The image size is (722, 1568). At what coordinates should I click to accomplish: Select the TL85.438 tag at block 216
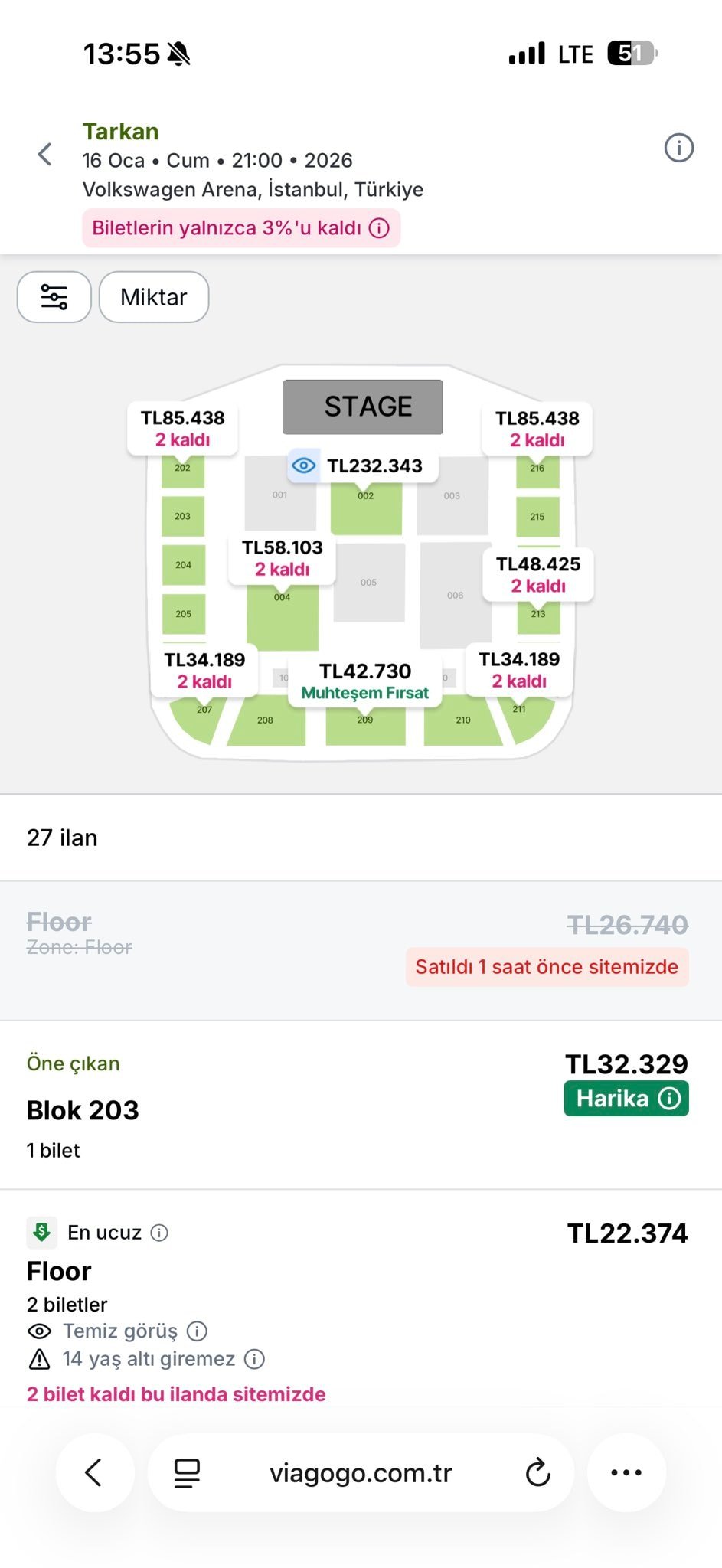(537, 429)
